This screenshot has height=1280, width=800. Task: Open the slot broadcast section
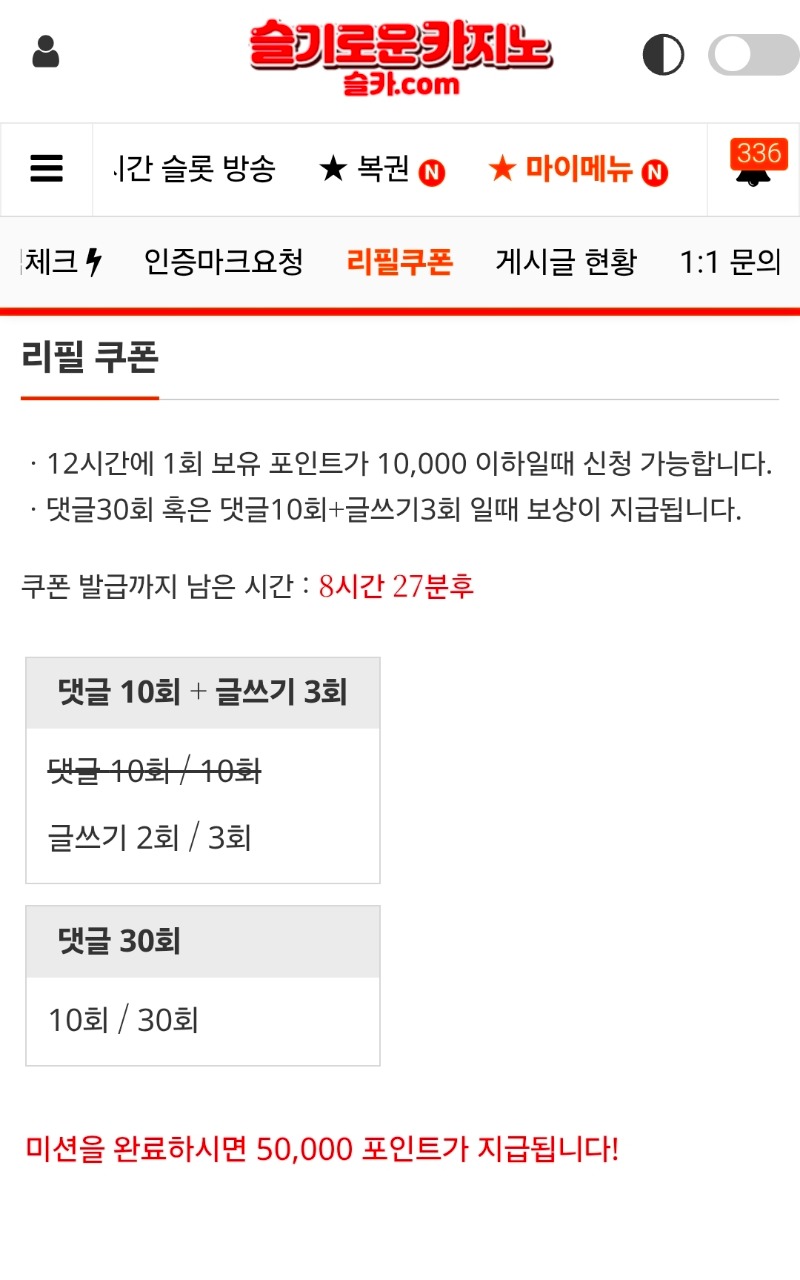click(195, 170)
